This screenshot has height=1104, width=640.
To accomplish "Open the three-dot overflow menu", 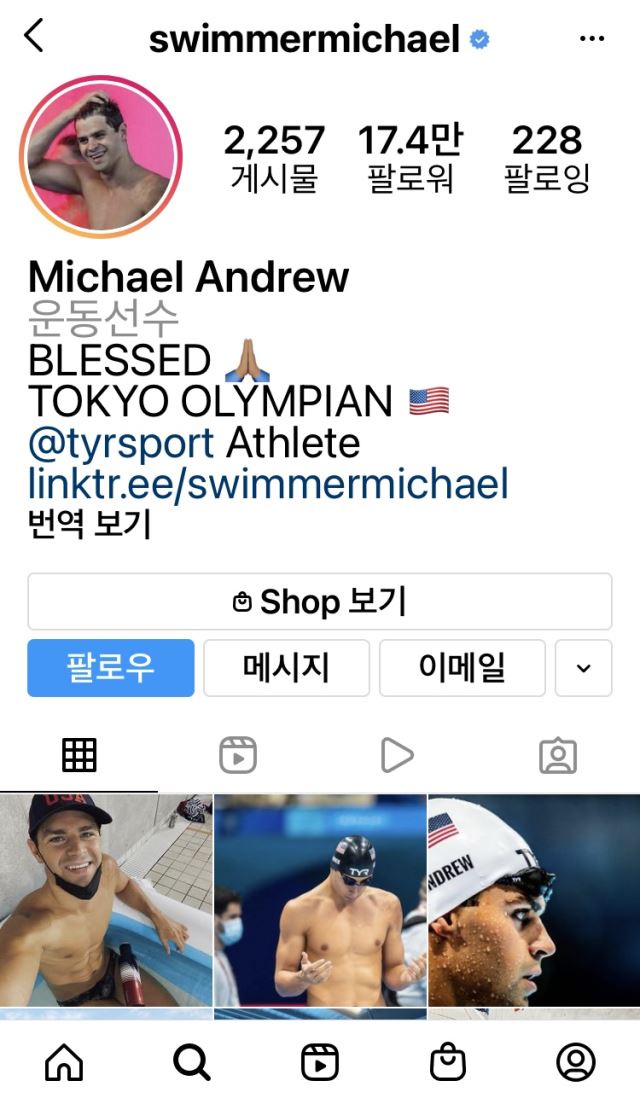I will point(592,39).
